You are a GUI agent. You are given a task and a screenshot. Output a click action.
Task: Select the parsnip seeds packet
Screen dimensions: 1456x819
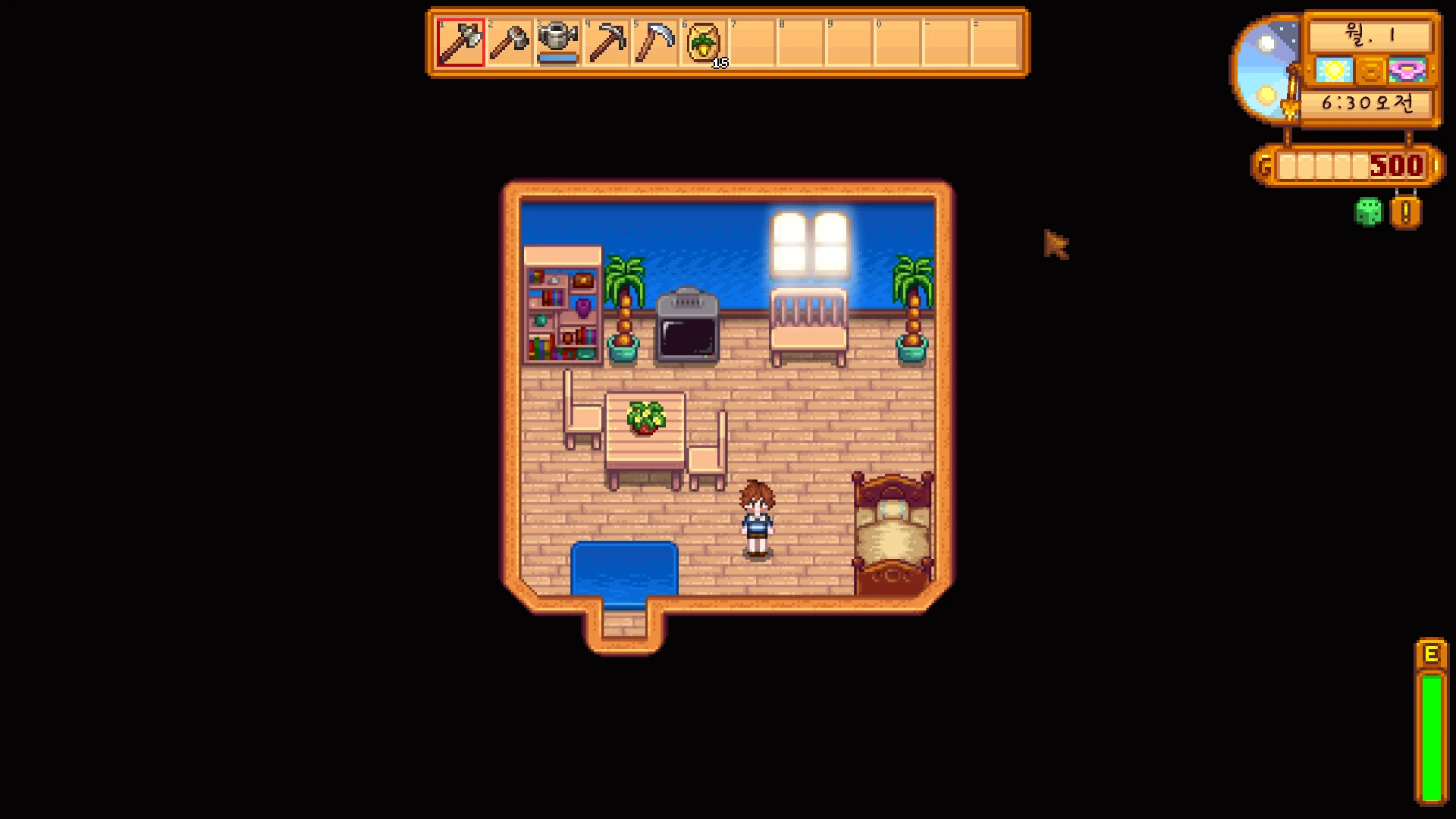[703, 42]
